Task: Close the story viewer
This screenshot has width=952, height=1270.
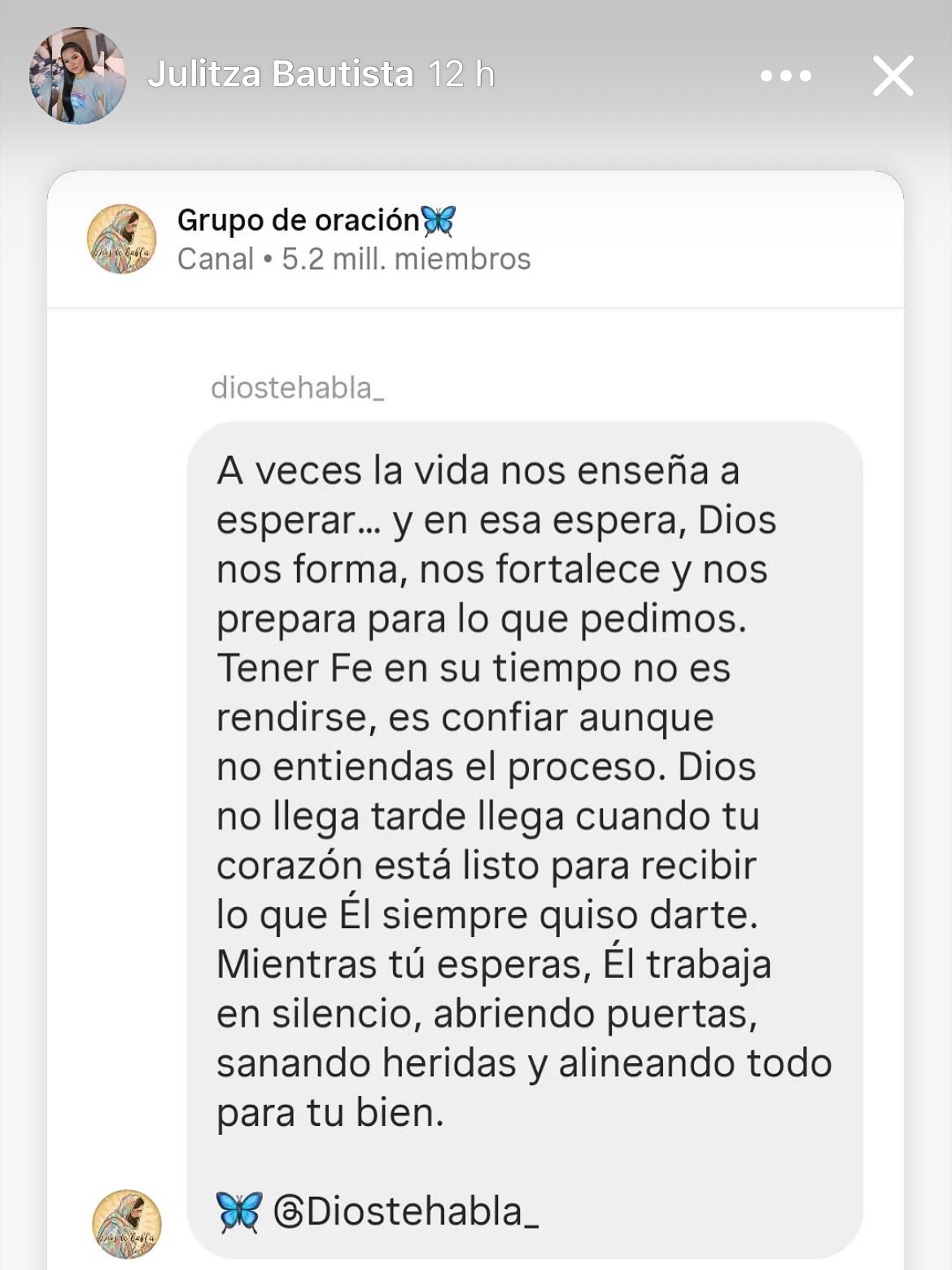Action: (893, 76)
